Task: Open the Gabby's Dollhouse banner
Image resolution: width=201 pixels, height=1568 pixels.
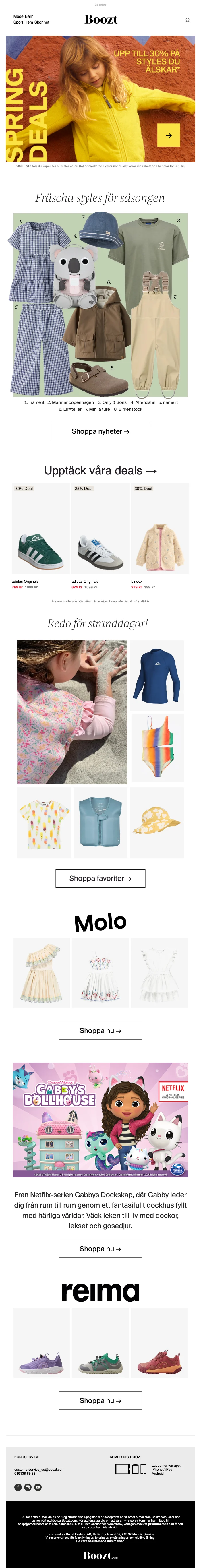Action: click(x=100, y=1119)
